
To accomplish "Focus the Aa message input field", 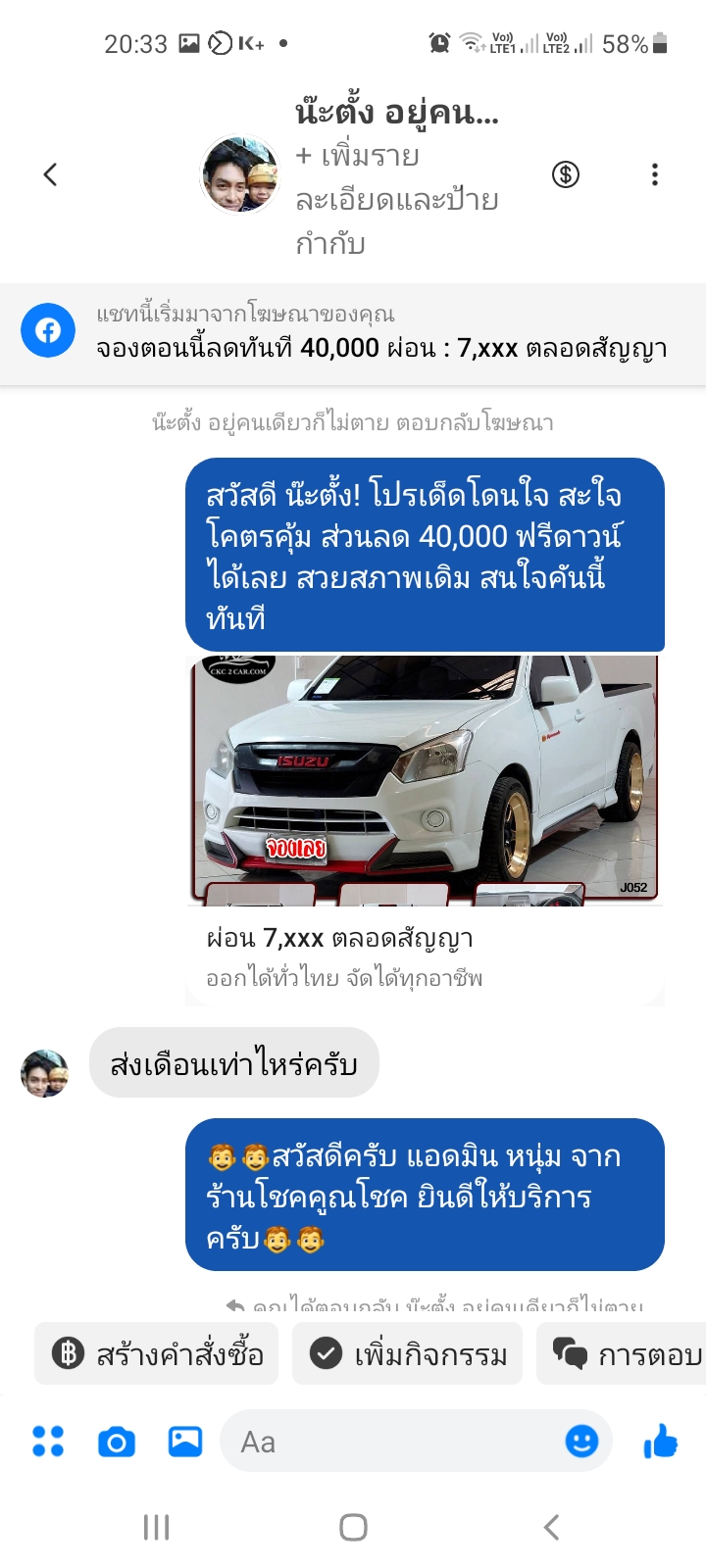I will tap(392, 1442).
